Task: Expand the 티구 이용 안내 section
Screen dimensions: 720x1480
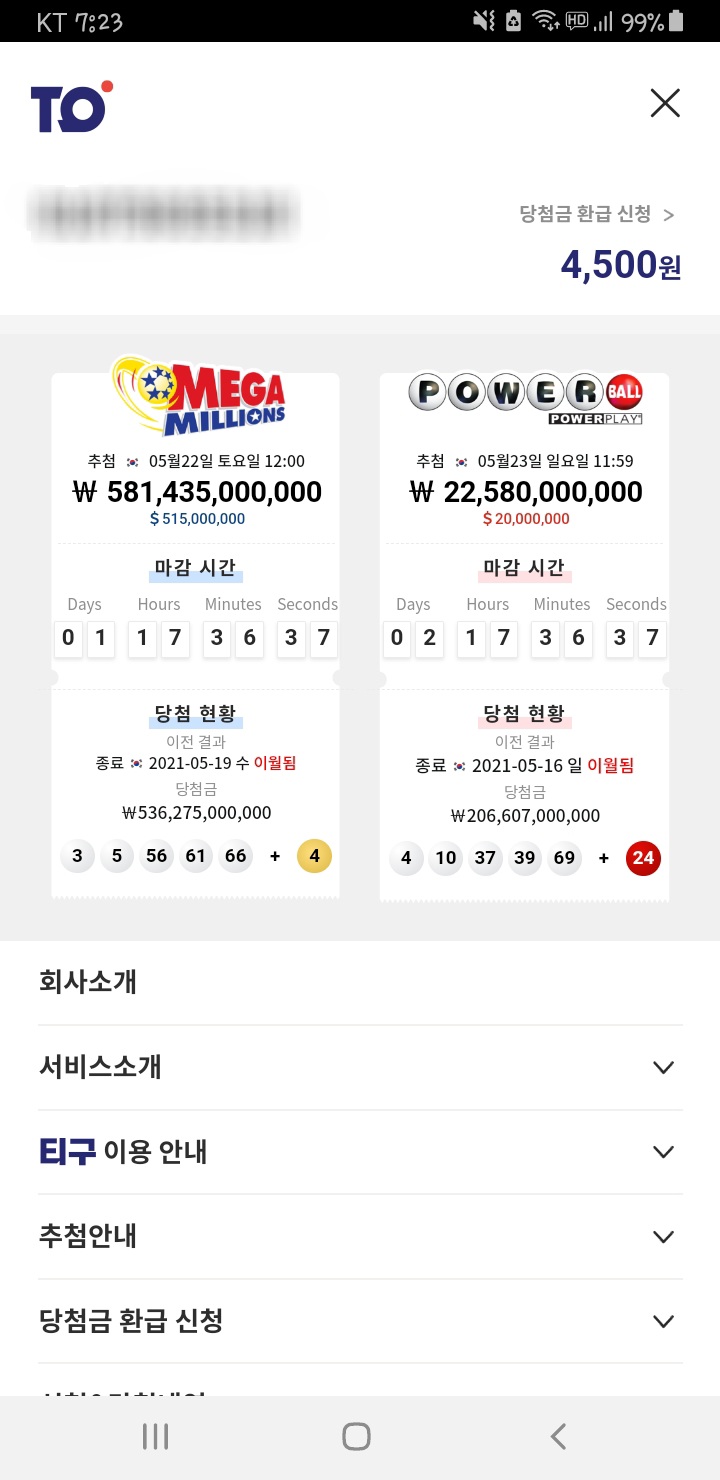Action: pos(360,1152)
